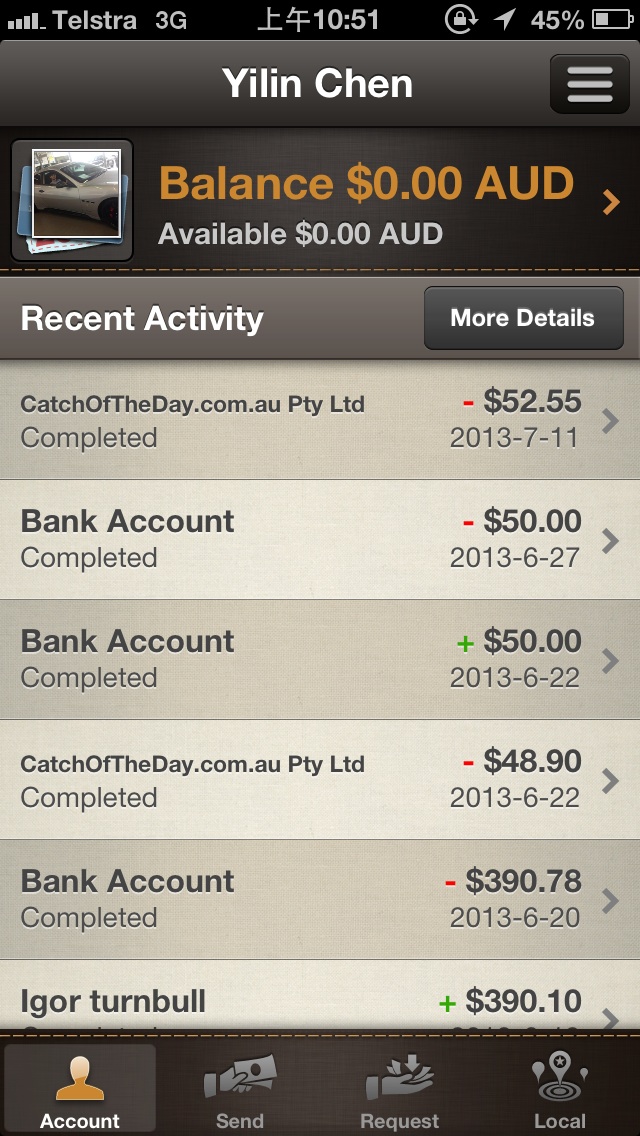Screen dimensions: 640x1136
Task: View the CatchOfTheDay $48.90 transaction
Action: click(320, 780)
